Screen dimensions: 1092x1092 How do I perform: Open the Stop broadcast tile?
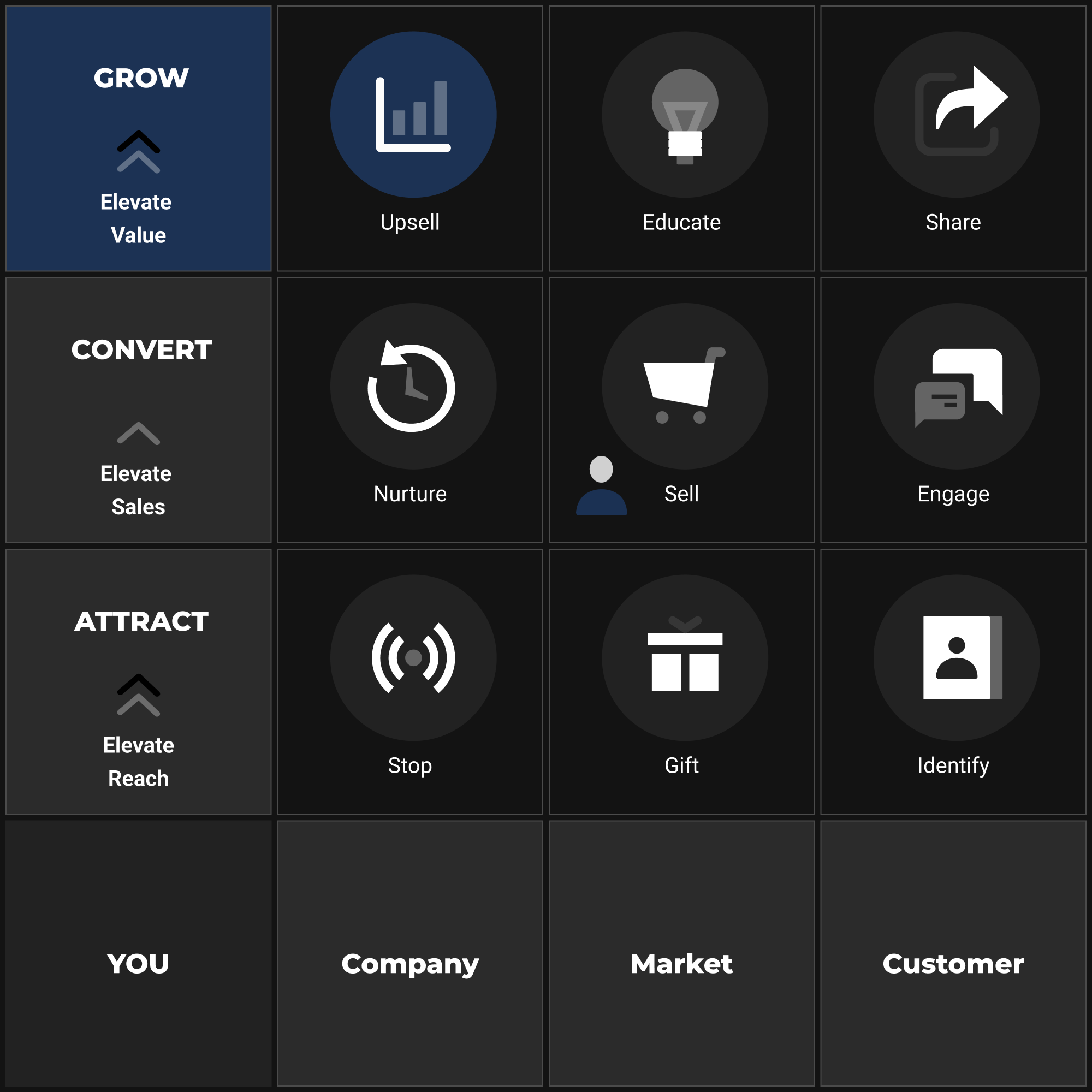tap(410, 681)
